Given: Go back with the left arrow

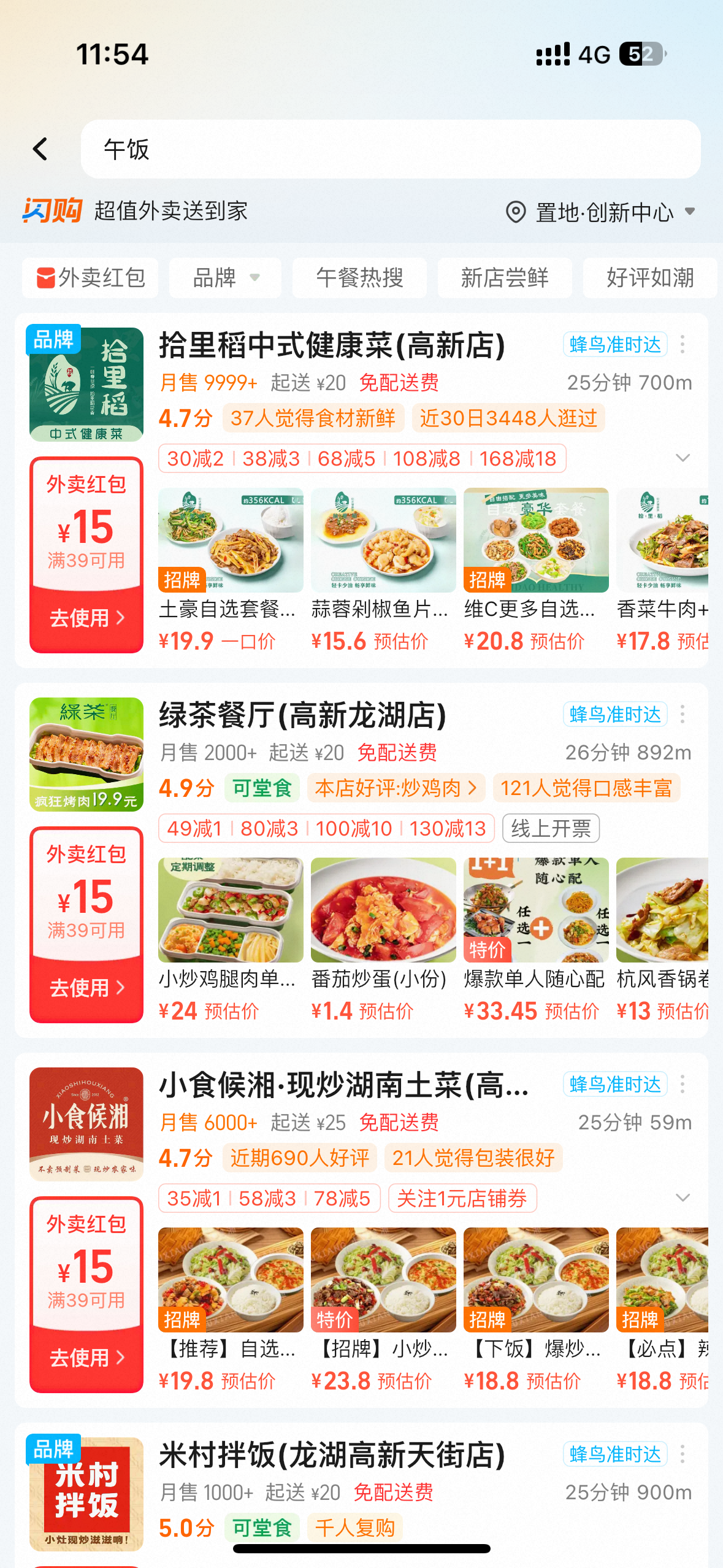Looking at the screenshot, I should [x=40, y=149].
